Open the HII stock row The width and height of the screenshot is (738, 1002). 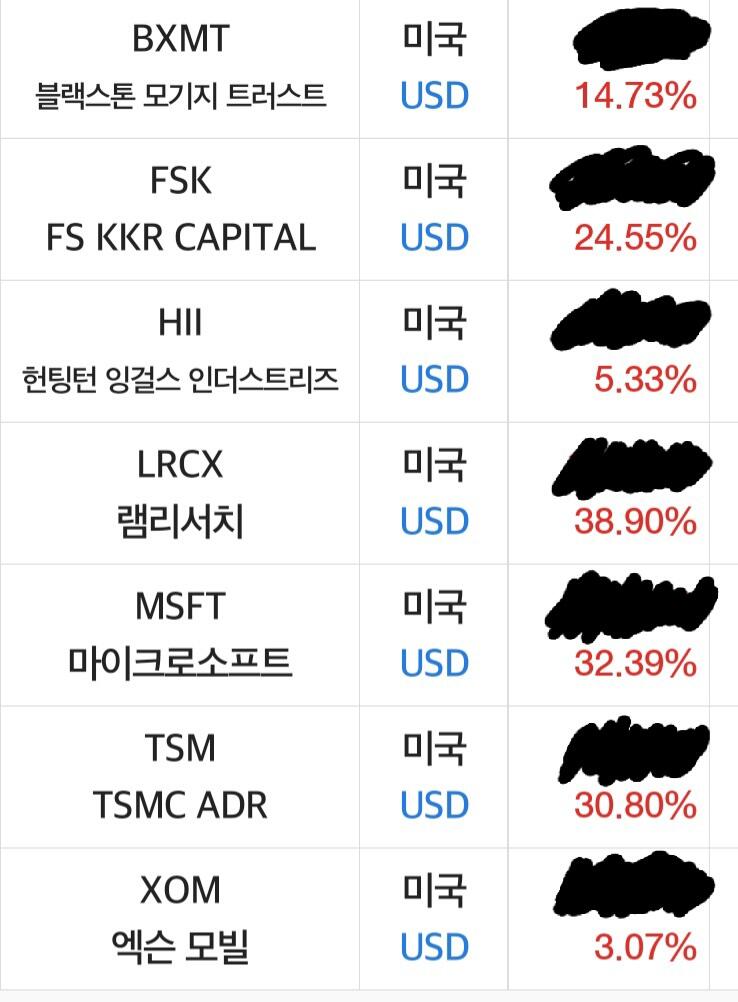(181, 351)
